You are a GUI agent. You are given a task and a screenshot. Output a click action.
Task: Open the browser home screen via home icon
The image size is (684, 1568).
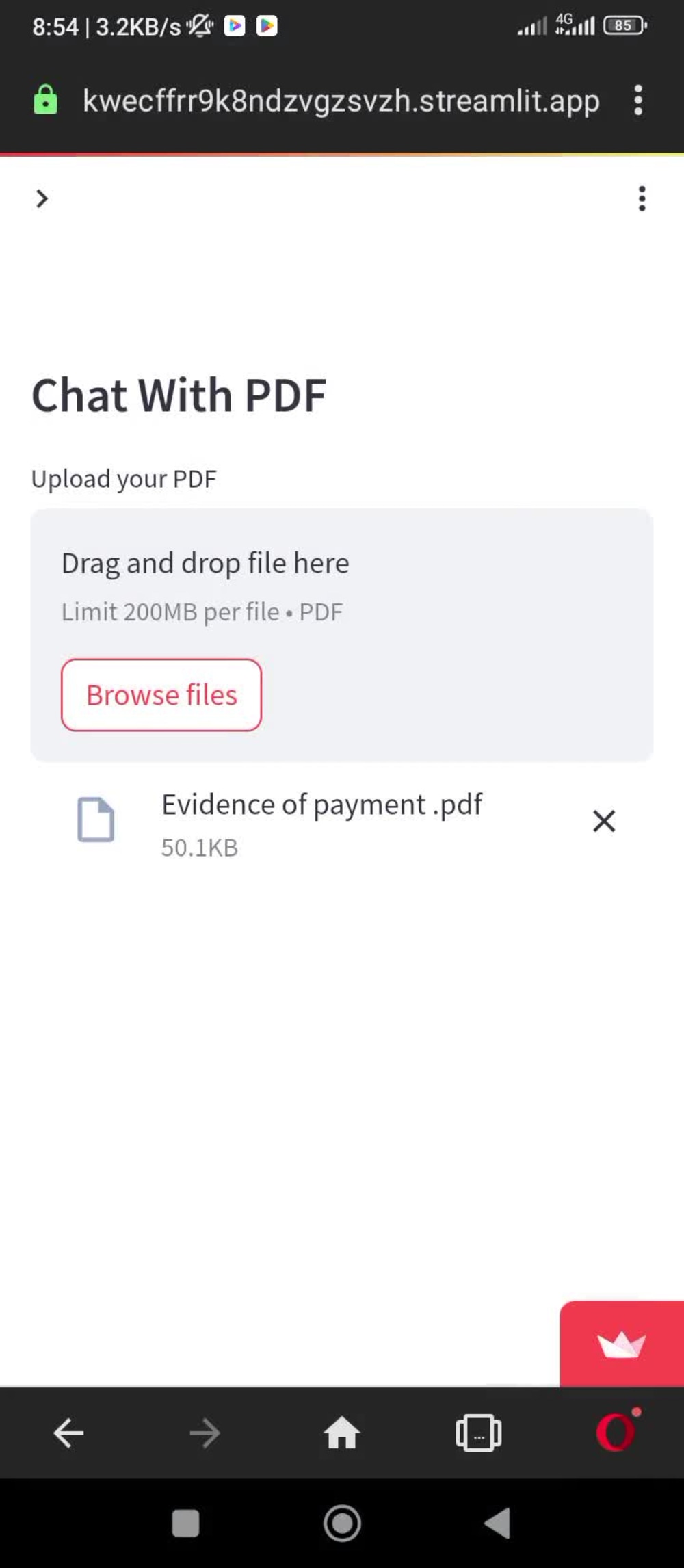[342, 1433]
